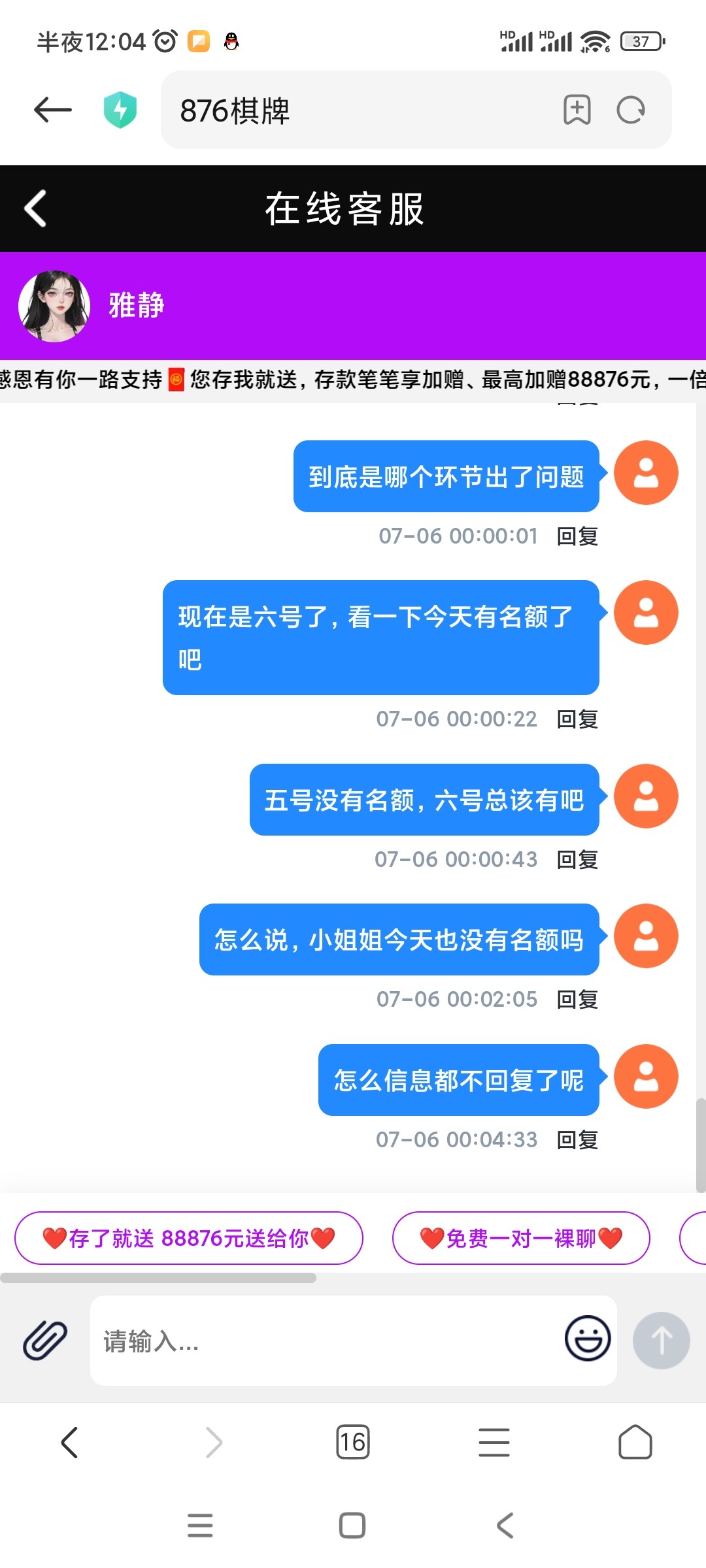Viewport: 706px width, 1568px height.
Task: Go back using the browser's top arrow
Action: tap(52, 110)
